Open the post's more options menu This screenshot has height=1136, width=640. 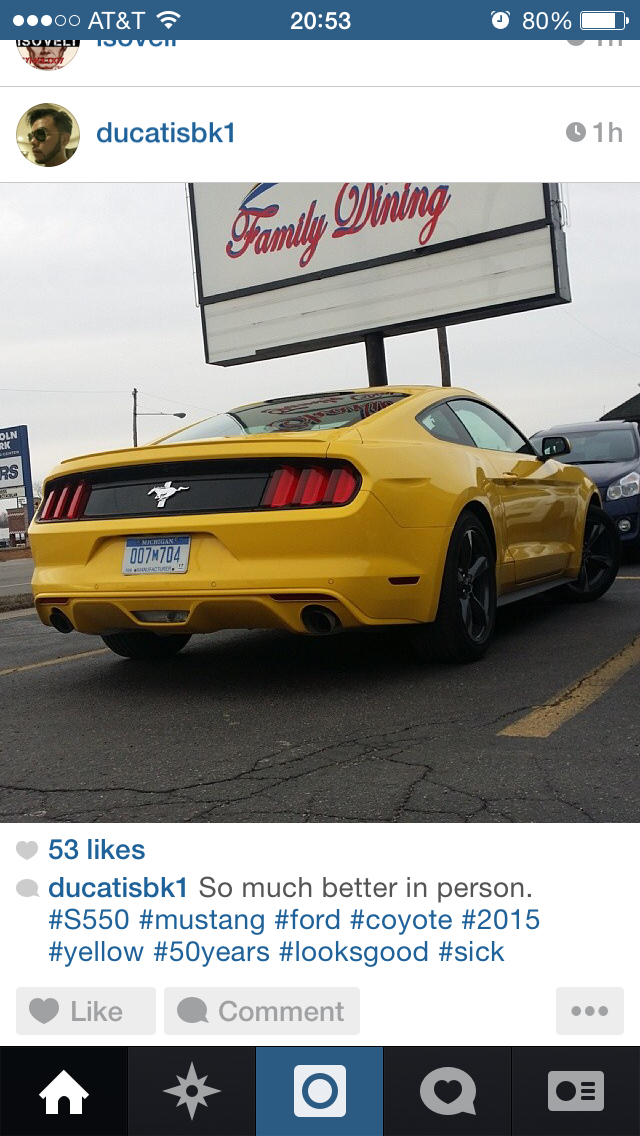590,1011
